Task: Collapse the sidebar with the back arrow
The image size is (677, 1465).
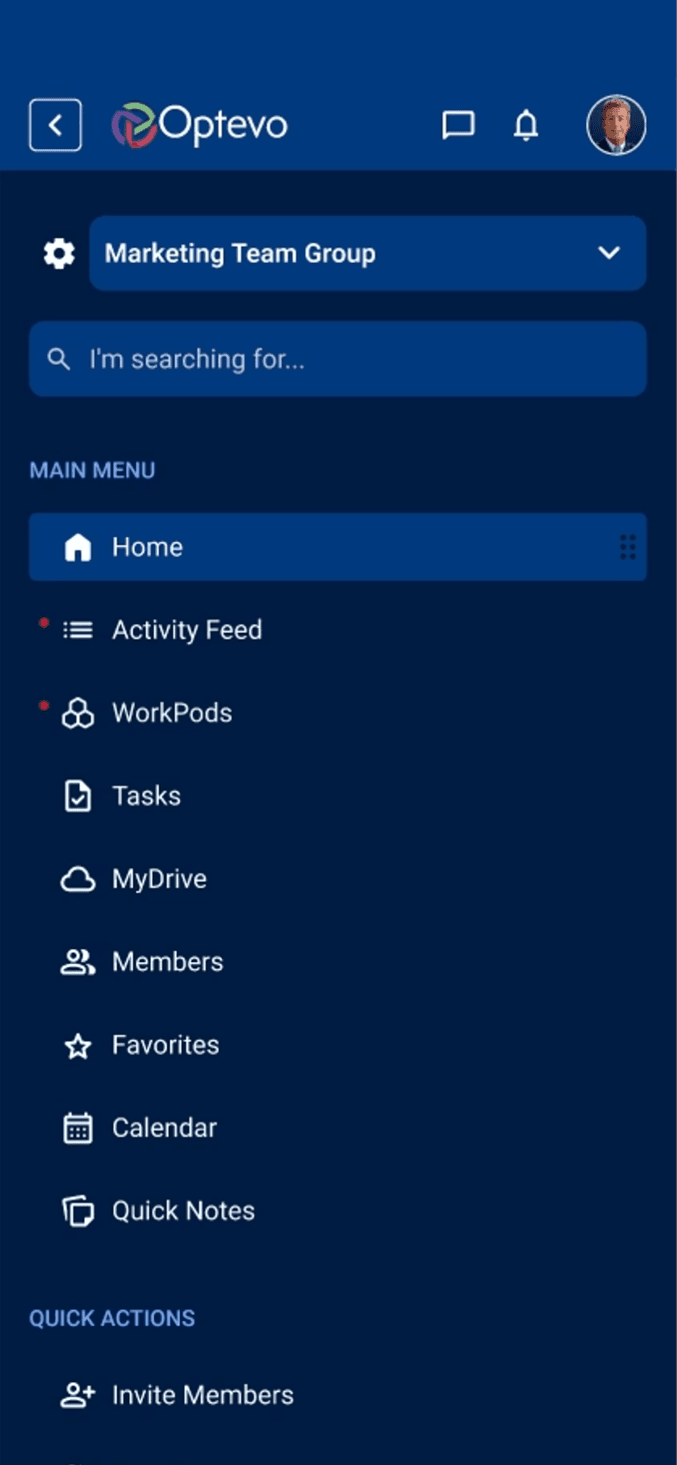Action: [x=55, y=126]
